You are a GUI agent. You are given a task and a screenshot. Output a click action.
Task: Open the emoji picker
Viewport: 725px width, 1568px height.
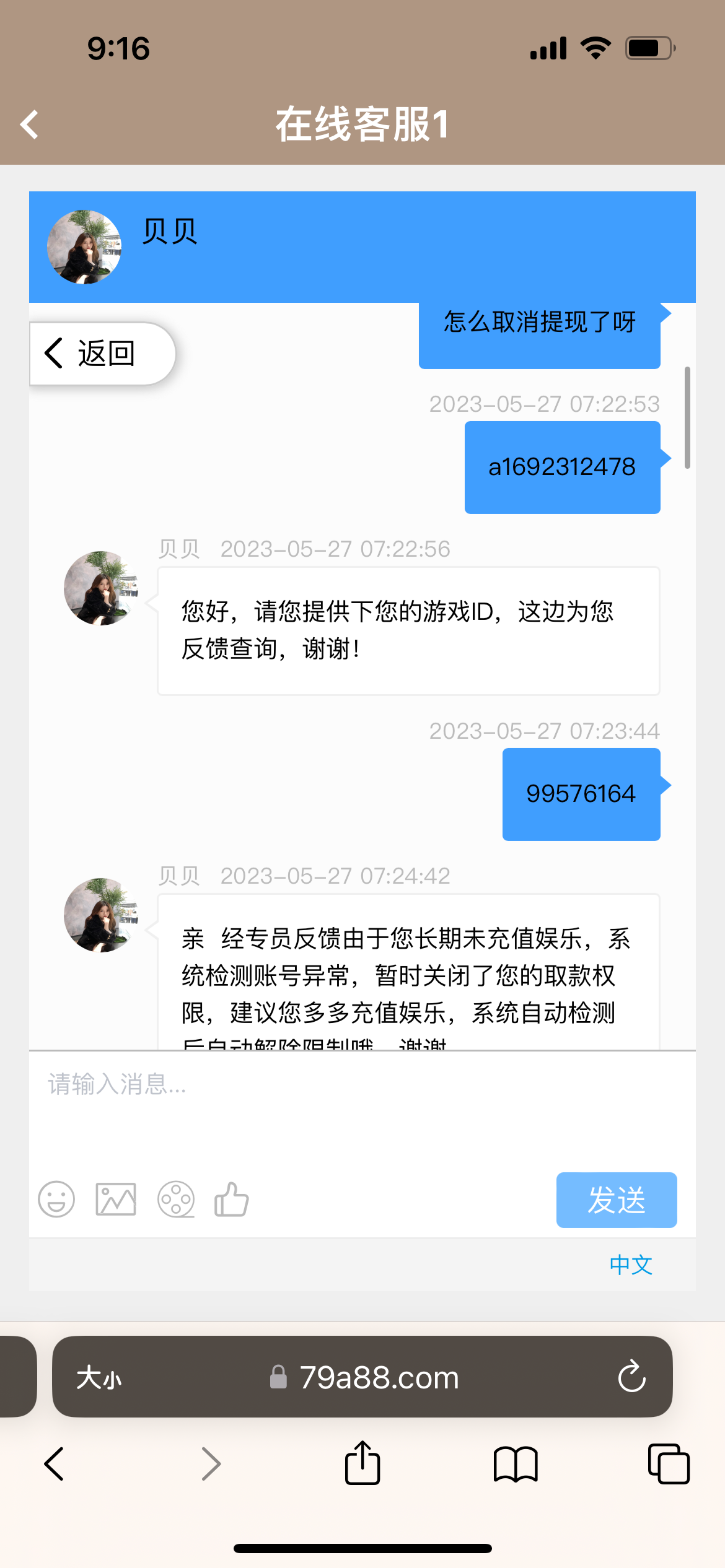coord(56,1200)
